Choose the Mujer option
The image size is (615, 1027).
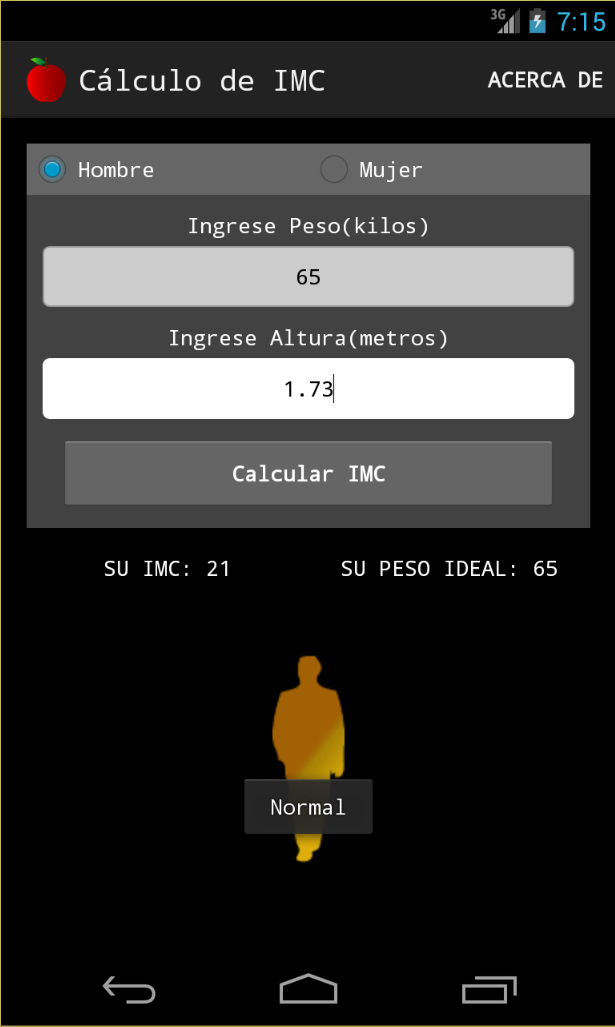(334, 170)
